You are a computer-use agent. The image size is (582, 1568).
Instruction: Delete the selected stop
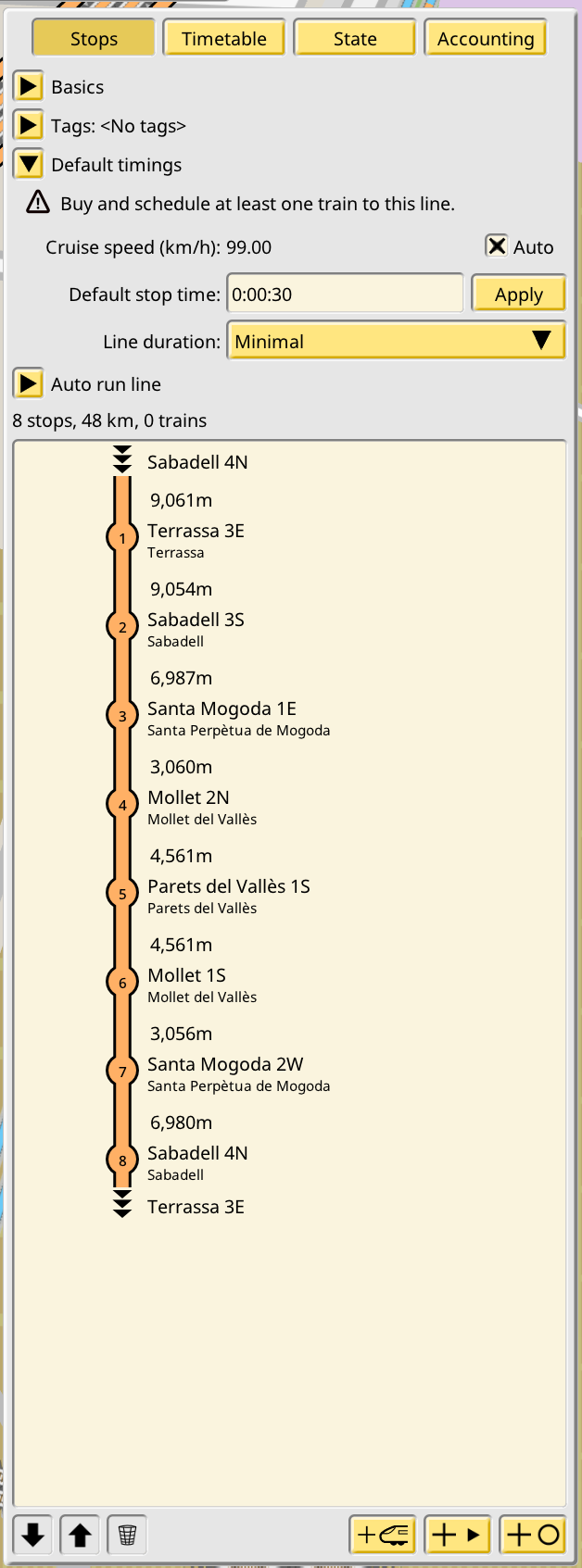pyautogui.click(x=128, y=1535)
